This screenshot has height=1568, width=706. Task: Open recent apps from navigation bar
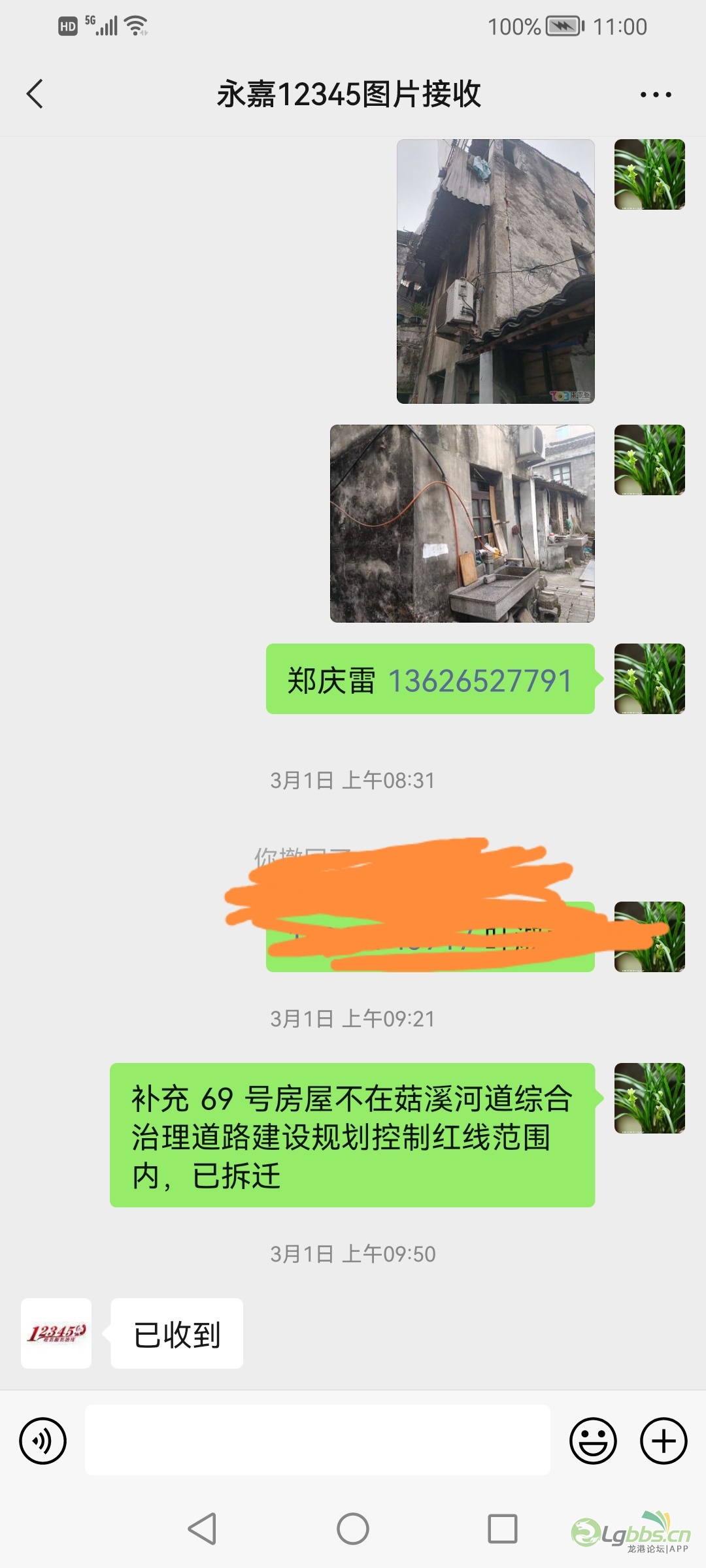(x=502, y=1529)
